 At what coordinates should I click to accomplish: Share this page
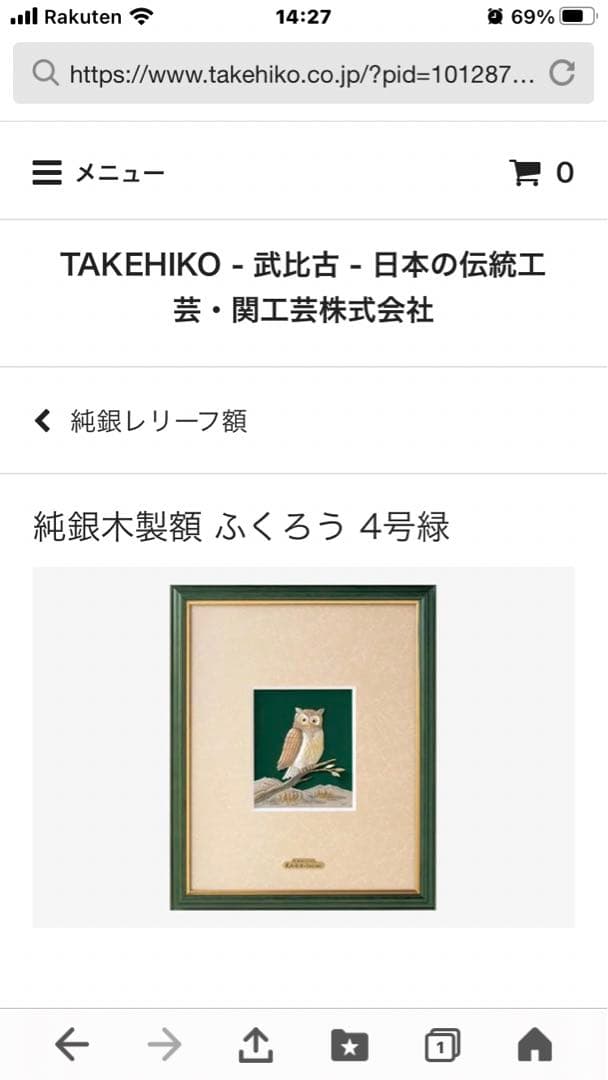coord(256,1045)
